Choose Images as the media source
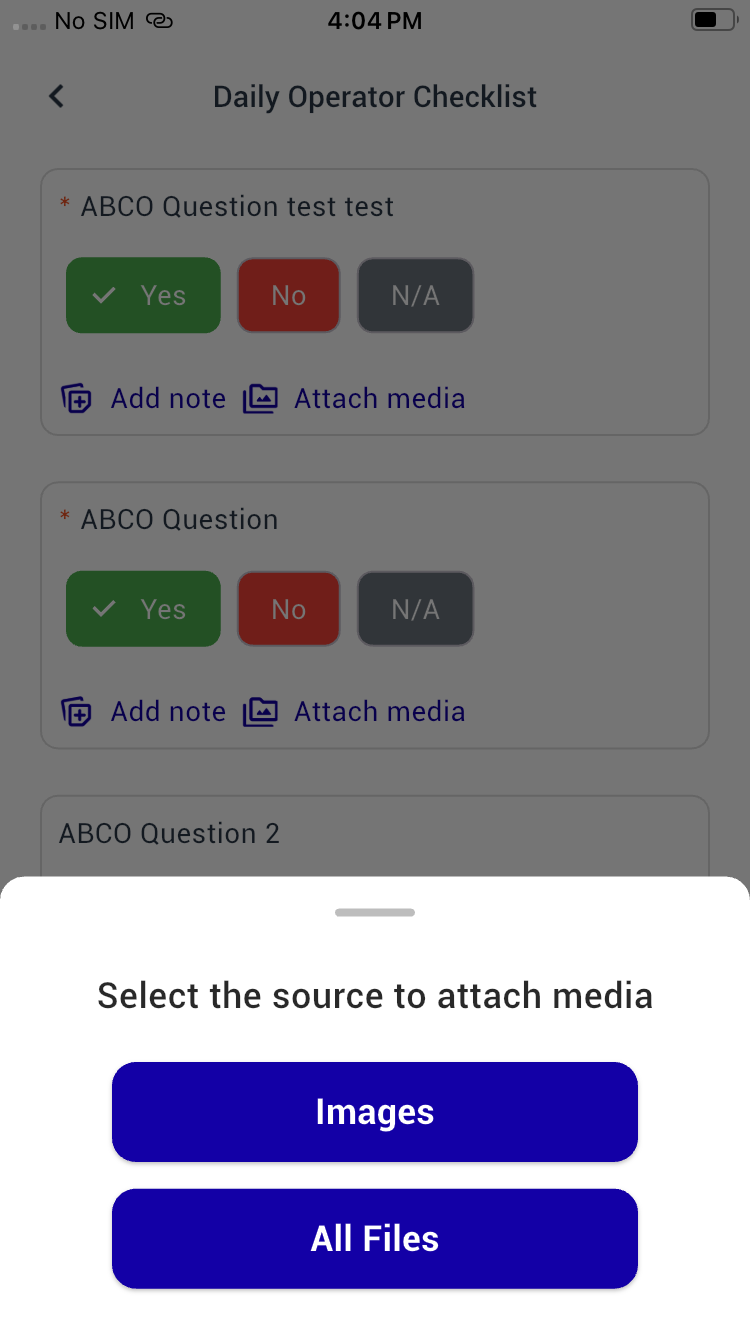The image size is (750, 1334). pos(375,1112)
